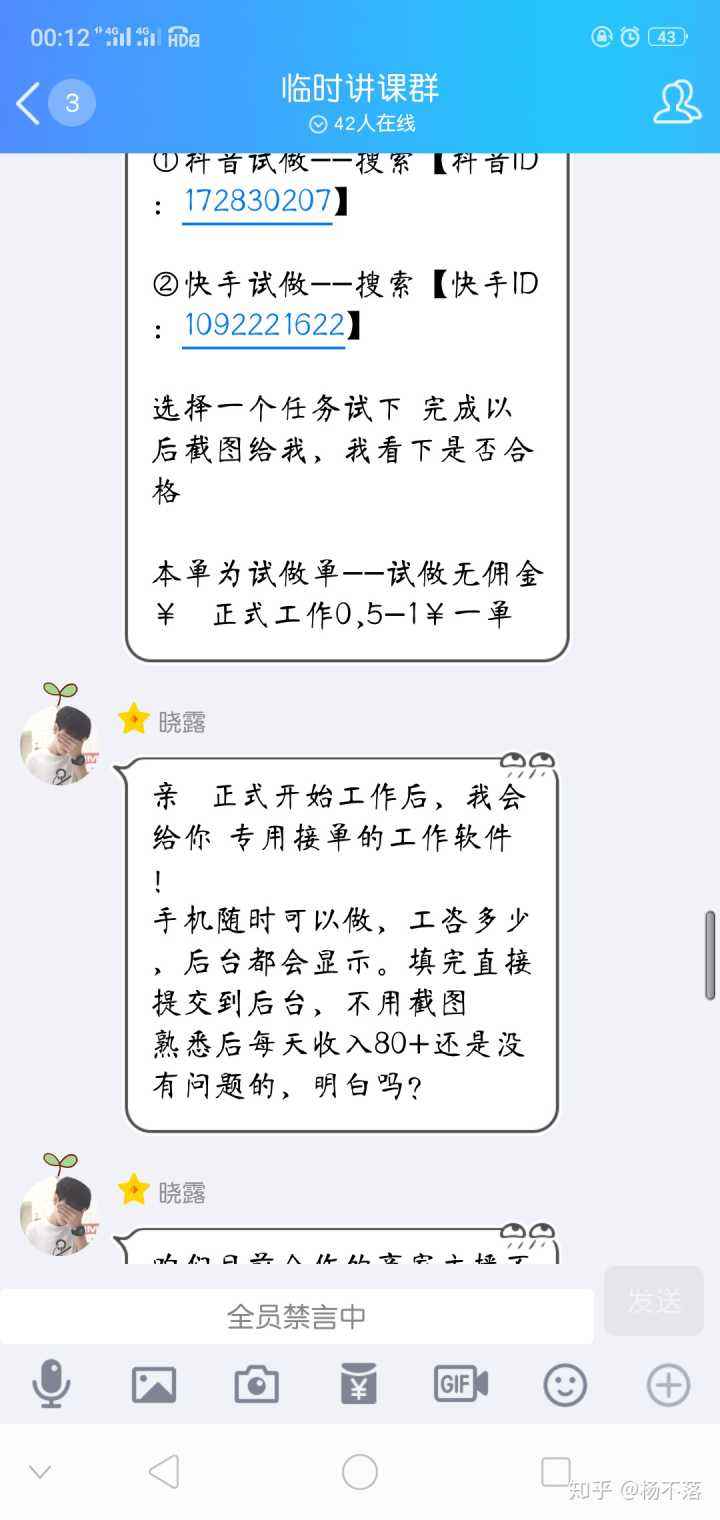Open the GIF picker icon
This screenshot has height=1520, width=720.
click(459, 1386)
